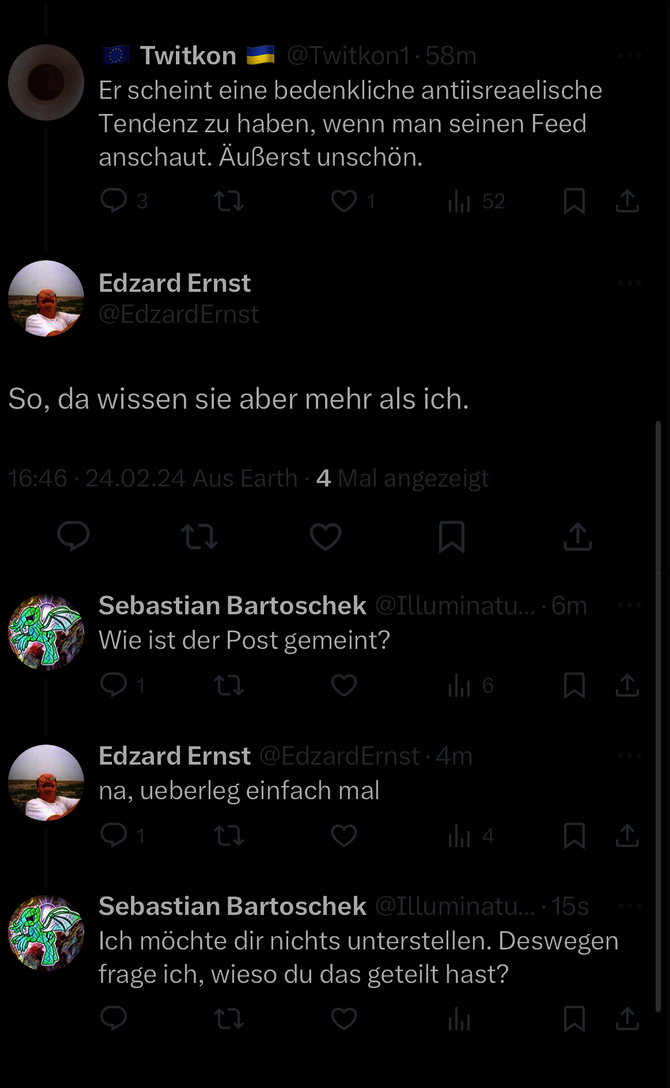Share "na, ueberleg einfach mal" reply
The width and height of the screenshot is (670, 1088).
tap(627, 835)
